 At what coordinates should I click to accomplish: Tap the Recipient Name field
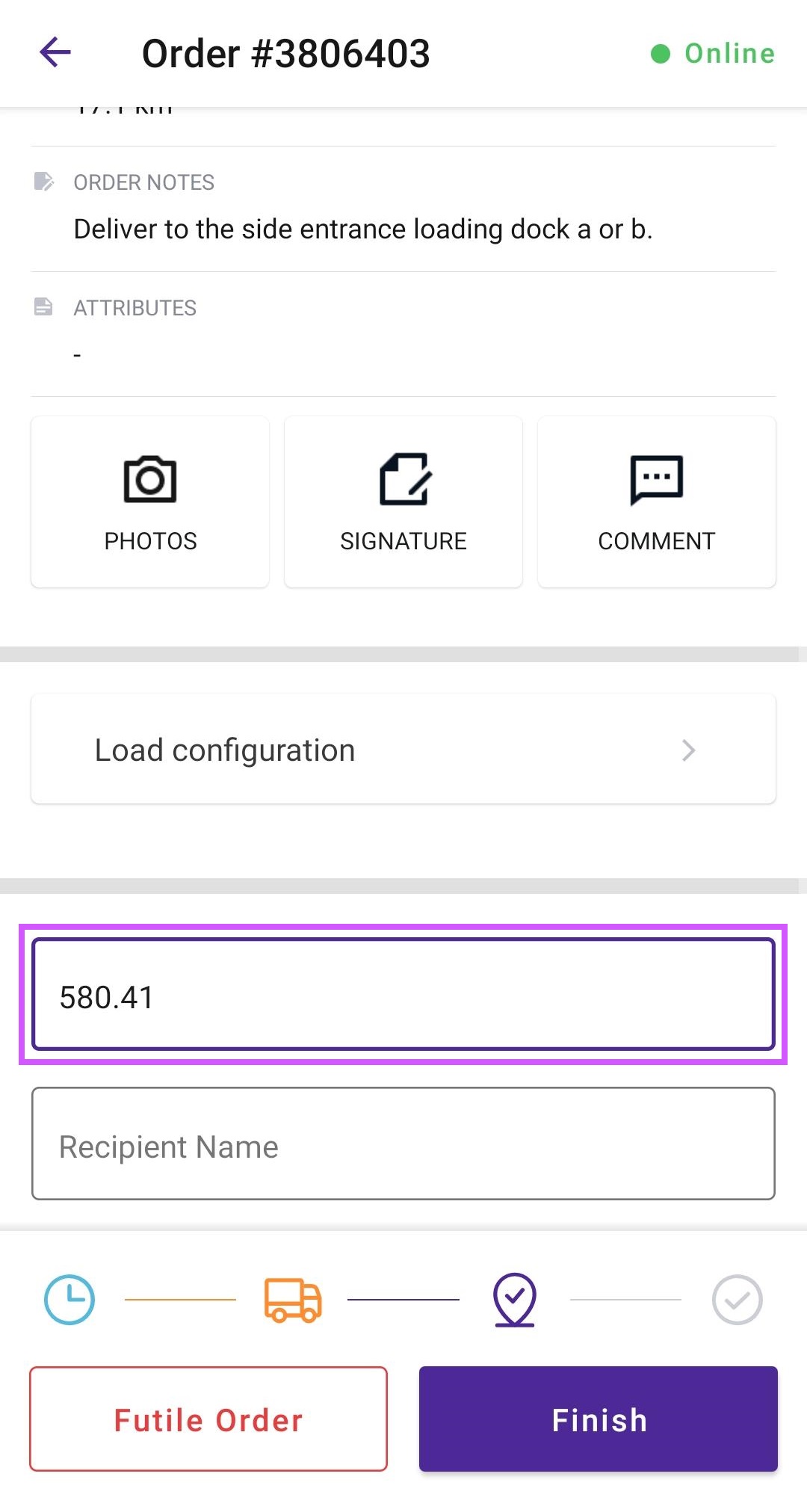pos(403,1144)
